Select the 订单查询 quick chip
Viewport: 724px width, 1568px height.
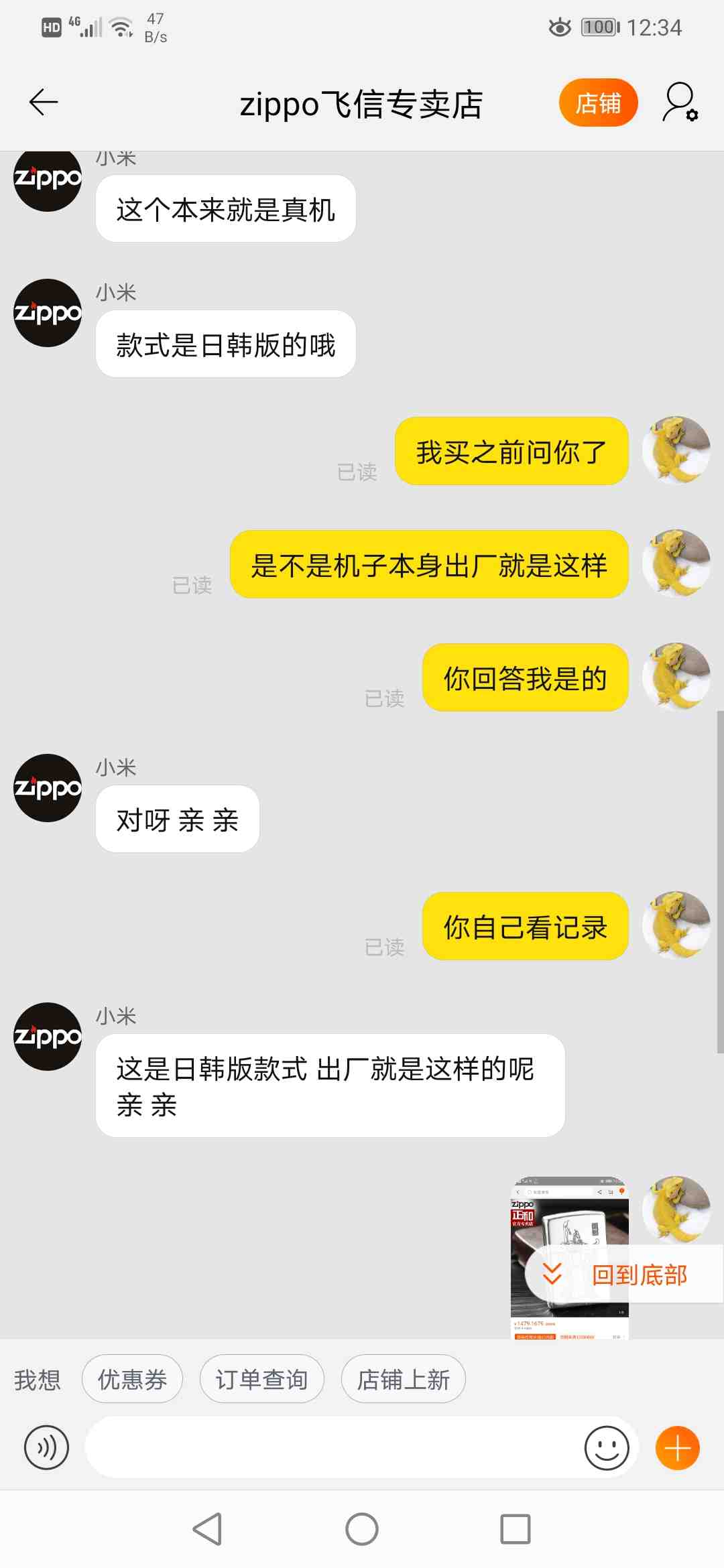pos(261,1379)
